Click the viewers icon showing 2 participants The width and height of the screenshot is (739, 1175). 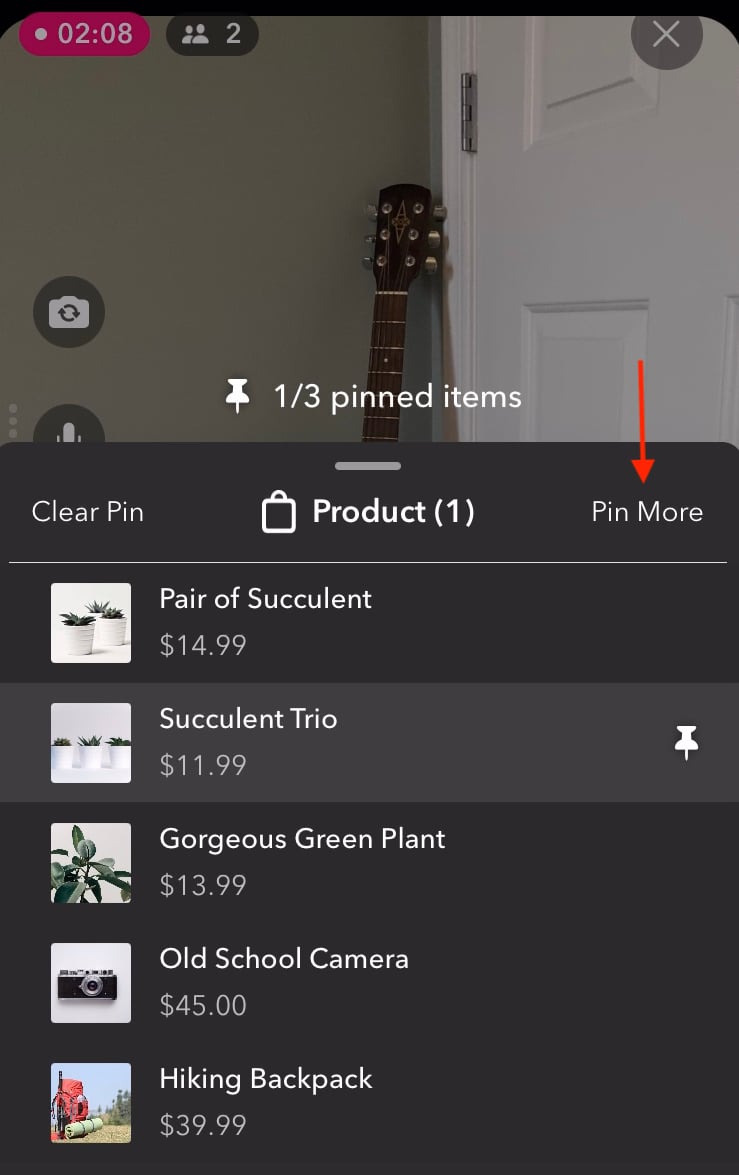pos(212,33)
